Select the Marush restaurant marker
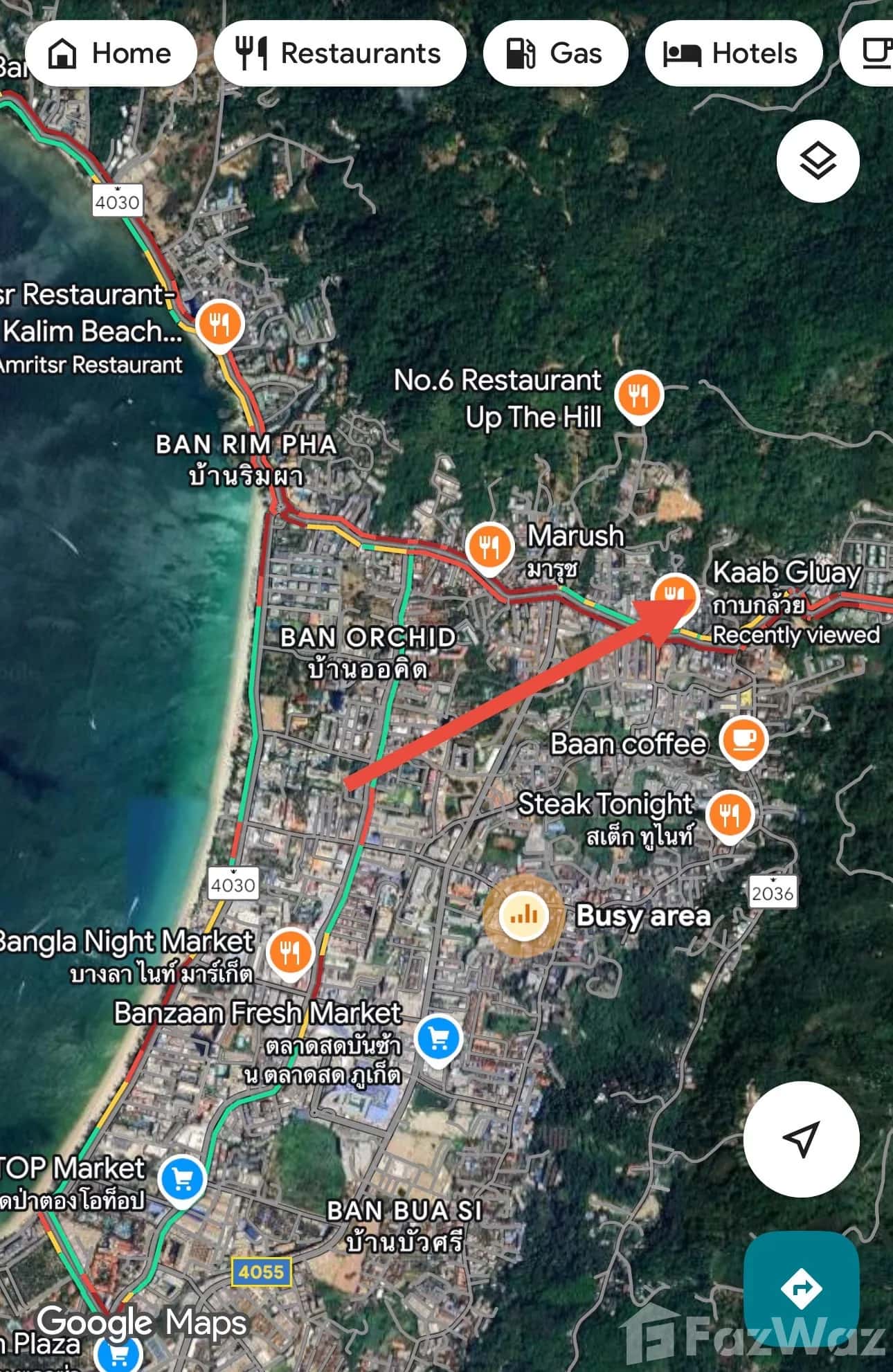This screenshot has width=893, height=1372. pyautogui.click(x=489, y=547)
